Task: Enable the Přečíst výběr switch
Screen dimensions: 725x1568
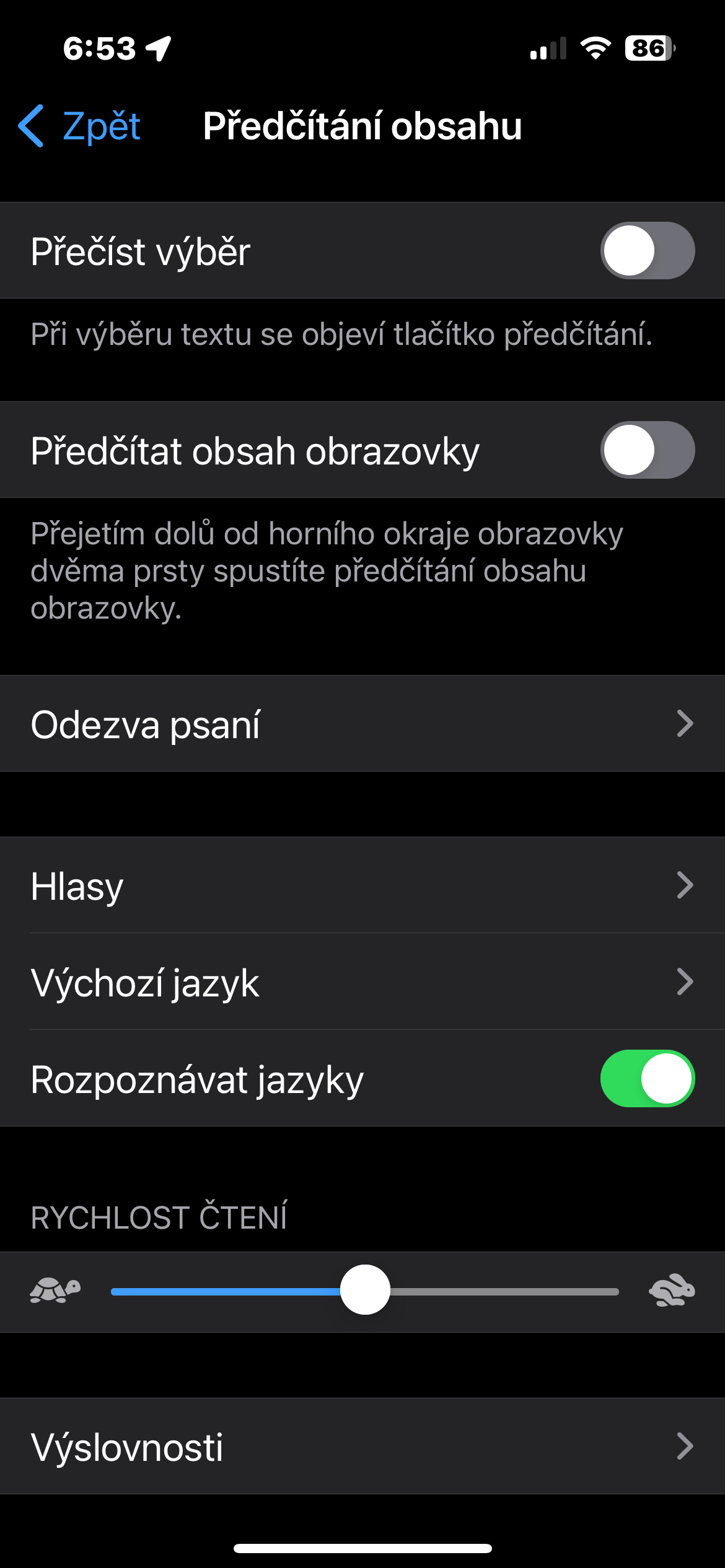Action: coord(647,251)
